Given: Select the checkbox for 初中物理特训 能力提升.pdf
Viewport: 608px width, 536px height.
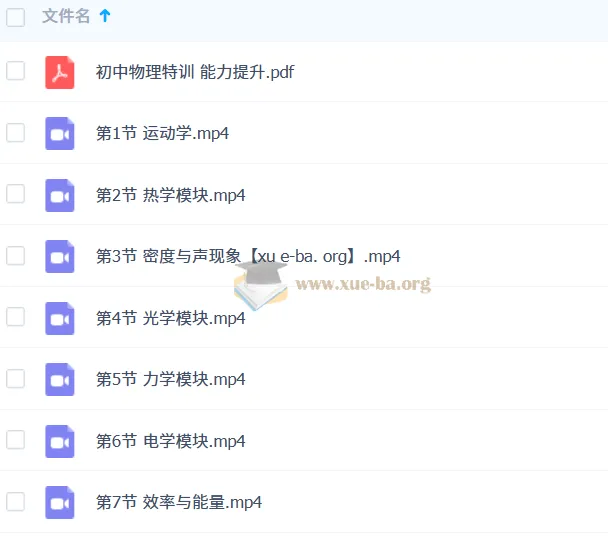Looking at the screenshot, I should tap(16, 71).
